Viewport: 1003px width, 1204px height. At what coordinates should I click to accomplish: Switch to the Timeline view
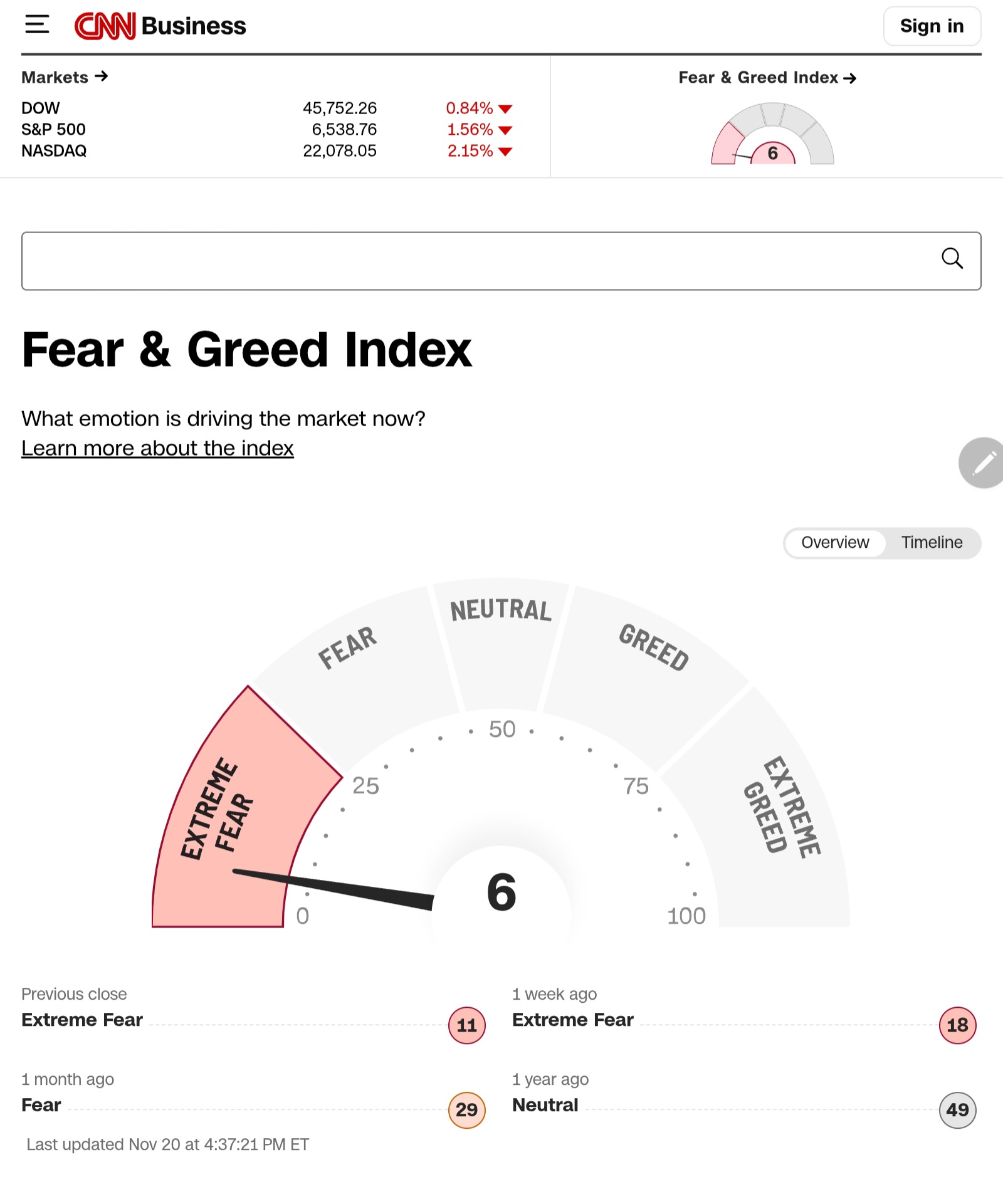[932, 543]
